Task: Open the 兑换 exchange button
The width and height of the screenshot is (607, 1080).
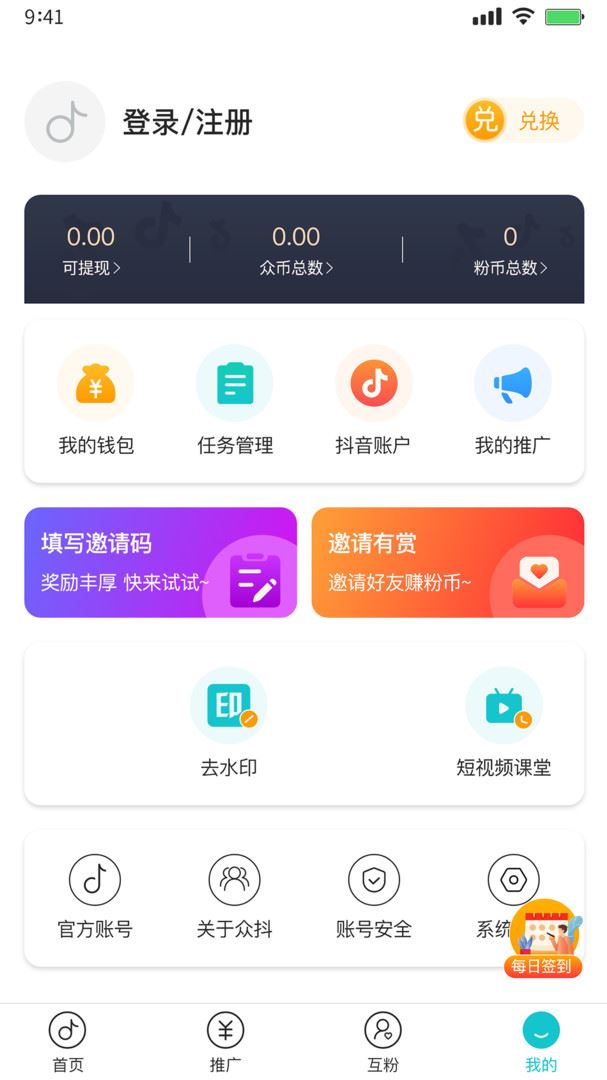Action: point(523,121)
